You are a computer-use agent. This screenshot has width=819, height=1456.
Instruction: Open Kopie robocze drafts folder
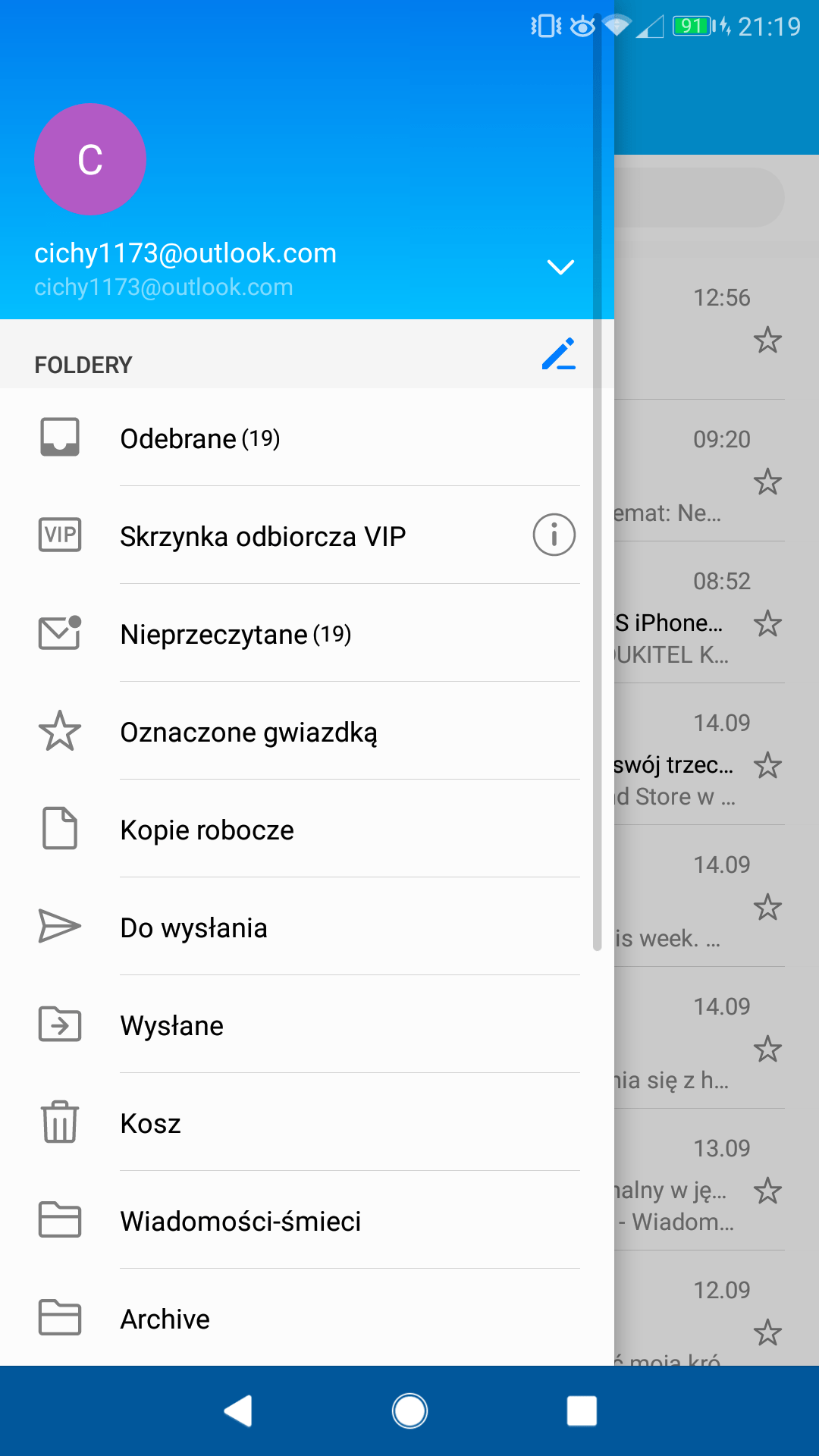point(307,829)
